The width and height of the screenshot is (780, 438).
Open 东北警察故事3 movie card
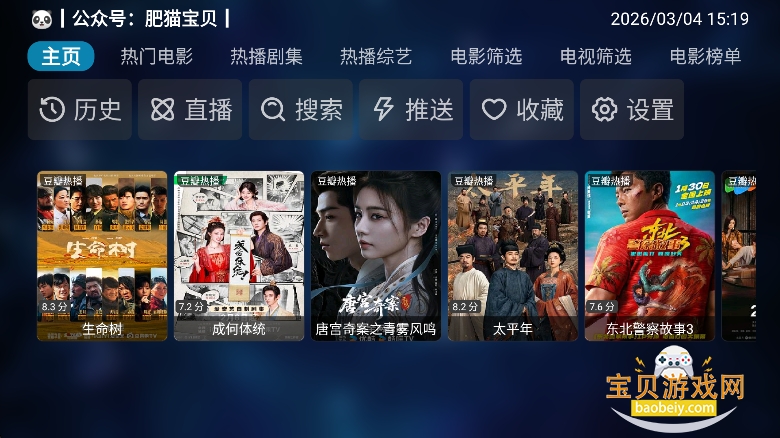click(650, 255)
